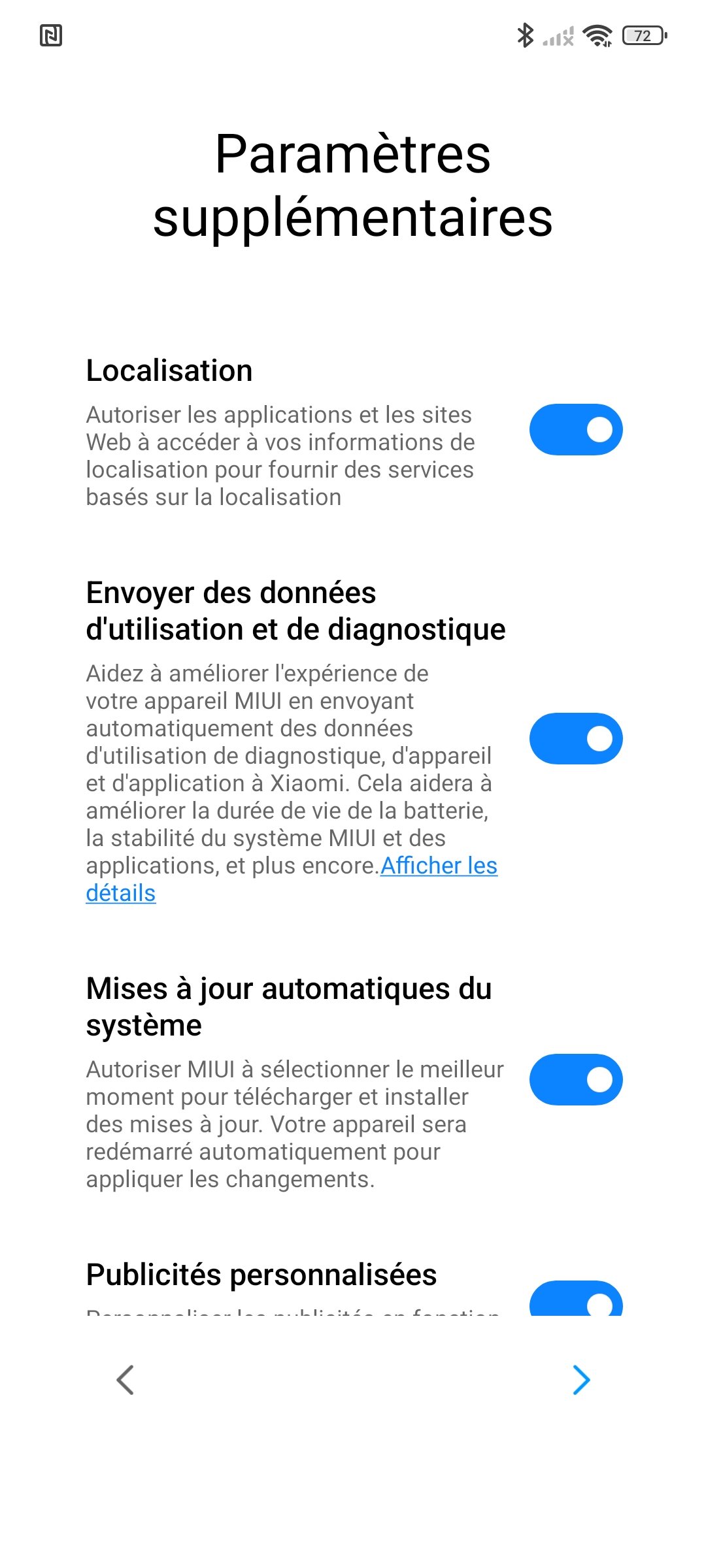The image size is (706, 1568).
Task: Toggle automatic system updates off
Action: (575, 1079)
